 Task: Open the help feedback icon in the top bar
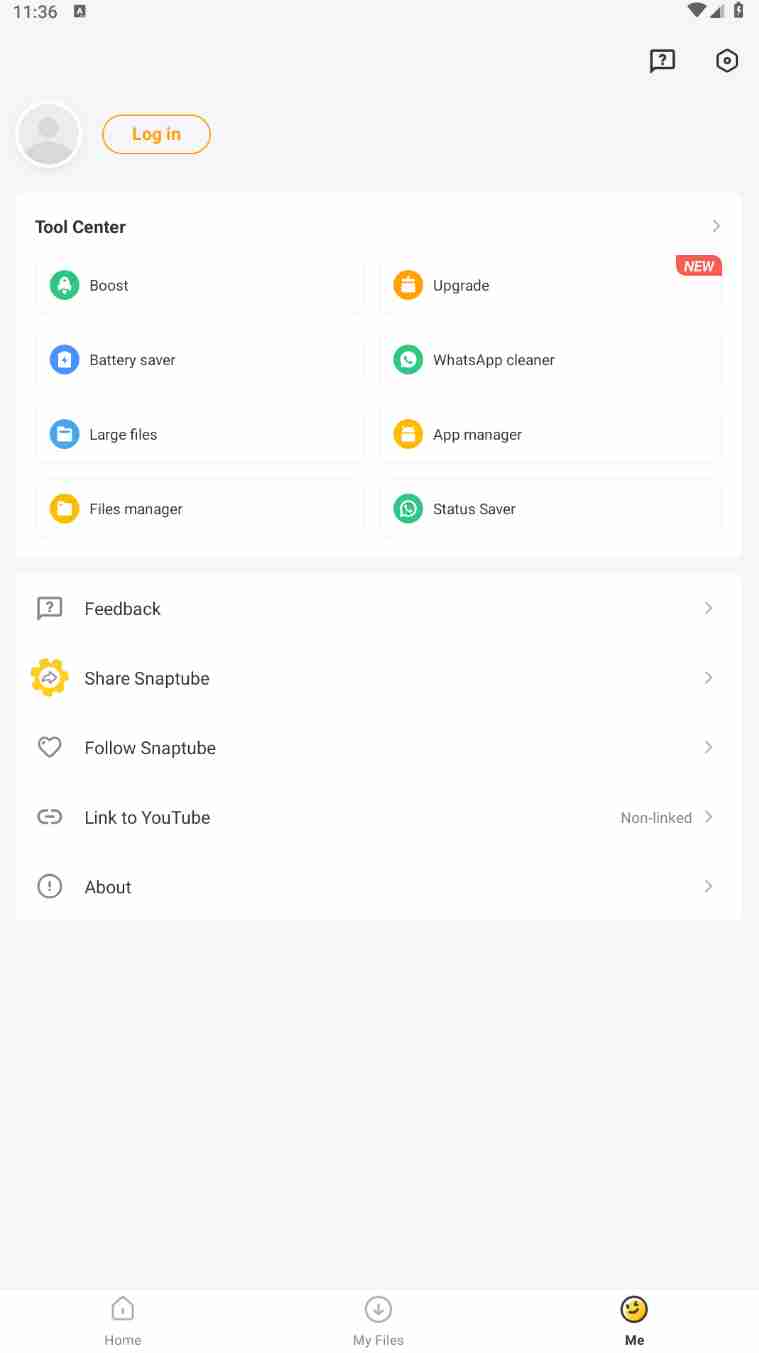point(662,61)
